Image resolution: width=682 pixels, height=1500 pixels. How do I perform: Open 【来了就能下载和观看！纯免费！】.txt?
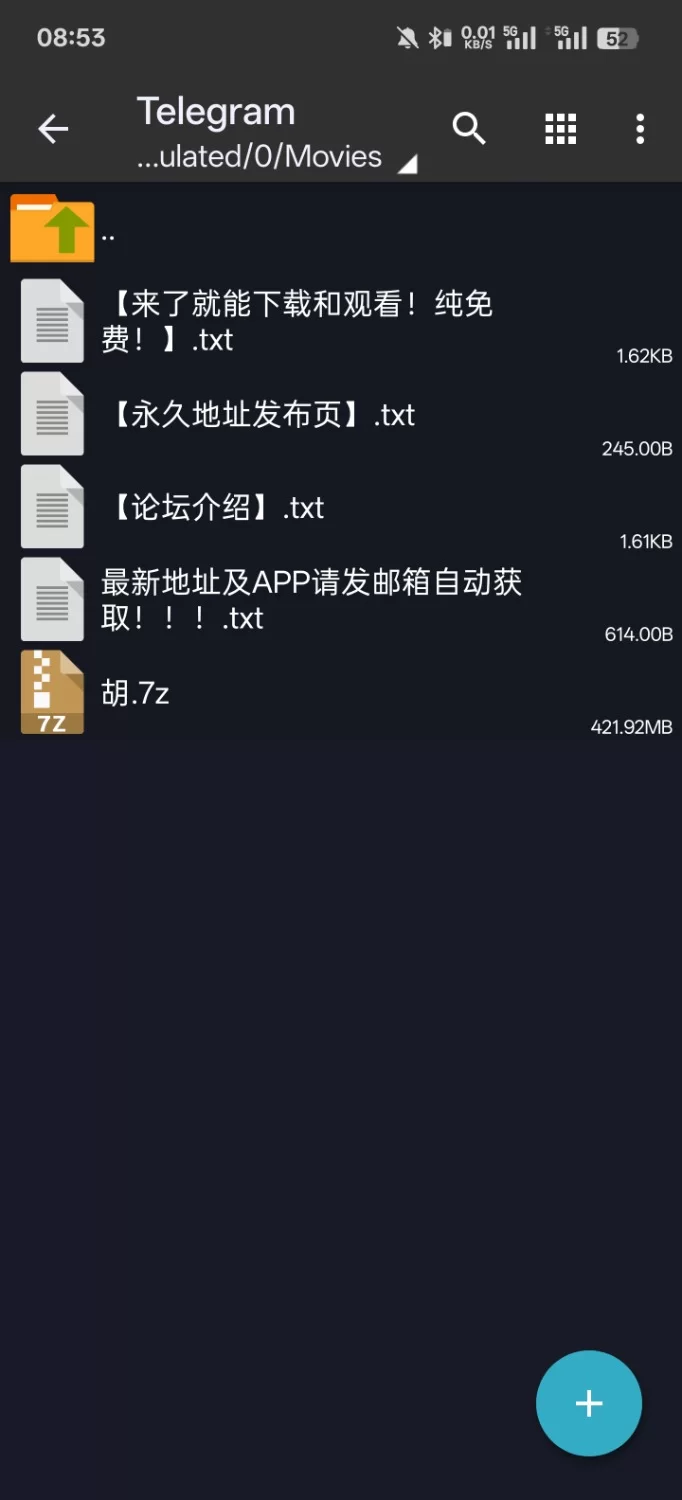(x=341, y=321)
